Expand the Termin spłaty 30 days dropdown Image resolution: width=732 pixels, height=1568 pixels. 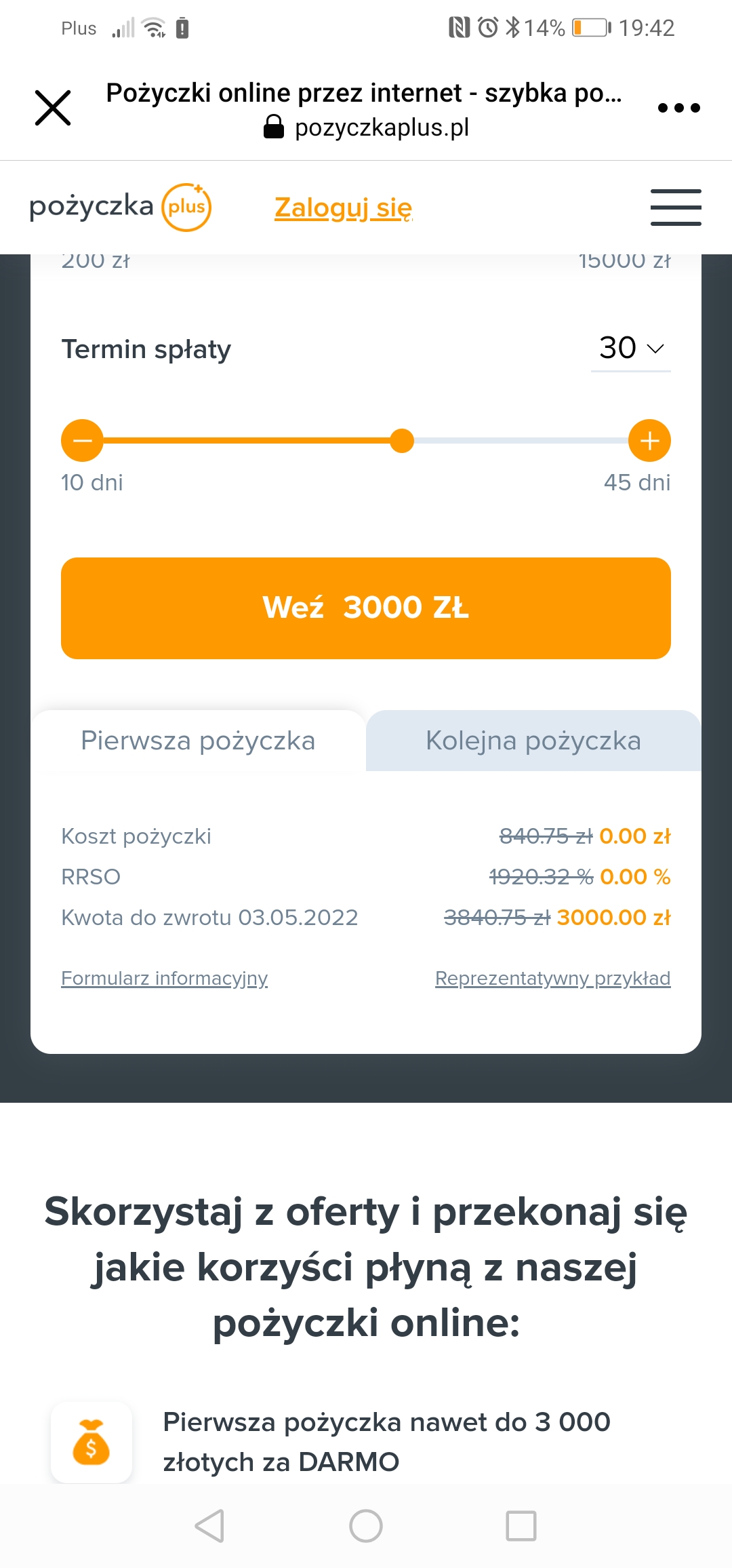pos(630,349)
